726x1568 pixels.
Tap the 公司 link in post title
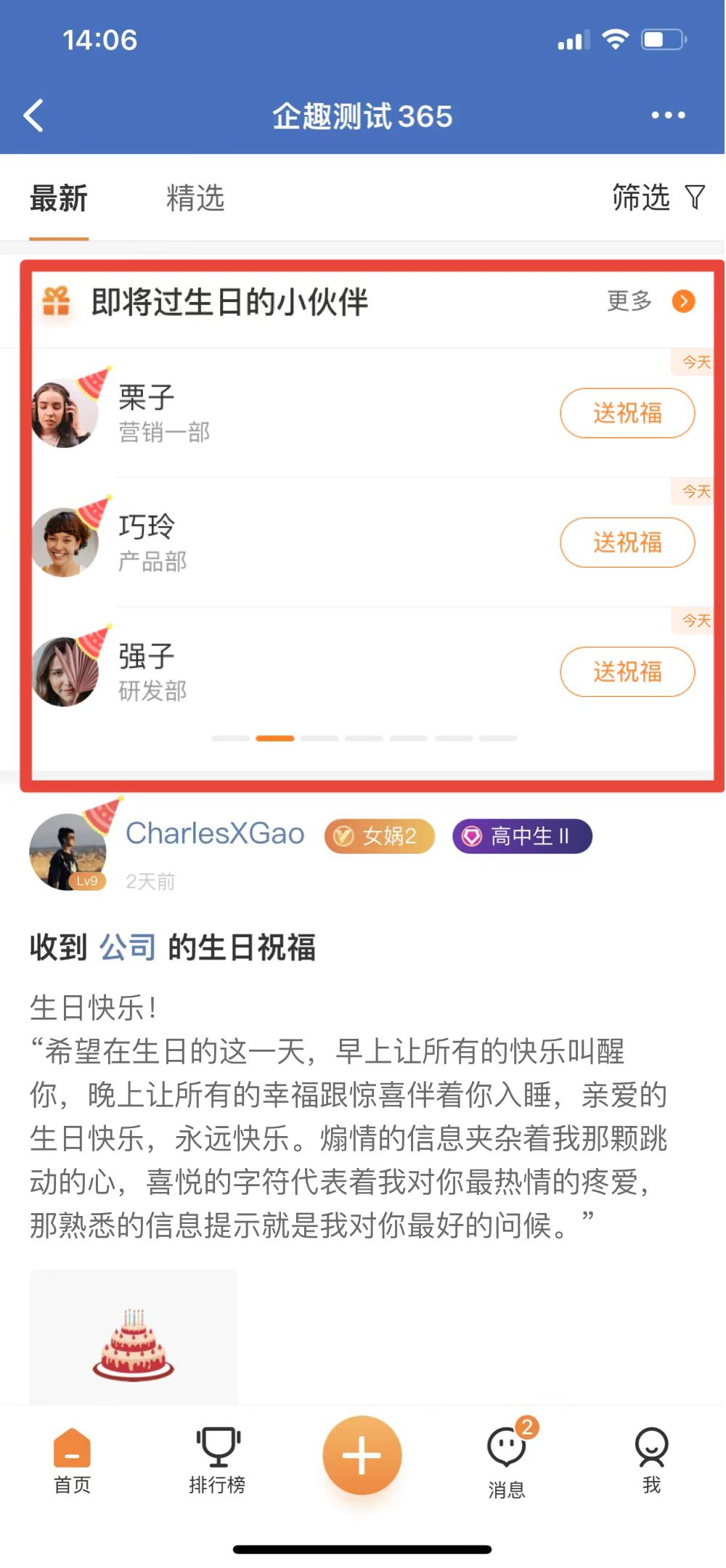click(127, 947)
